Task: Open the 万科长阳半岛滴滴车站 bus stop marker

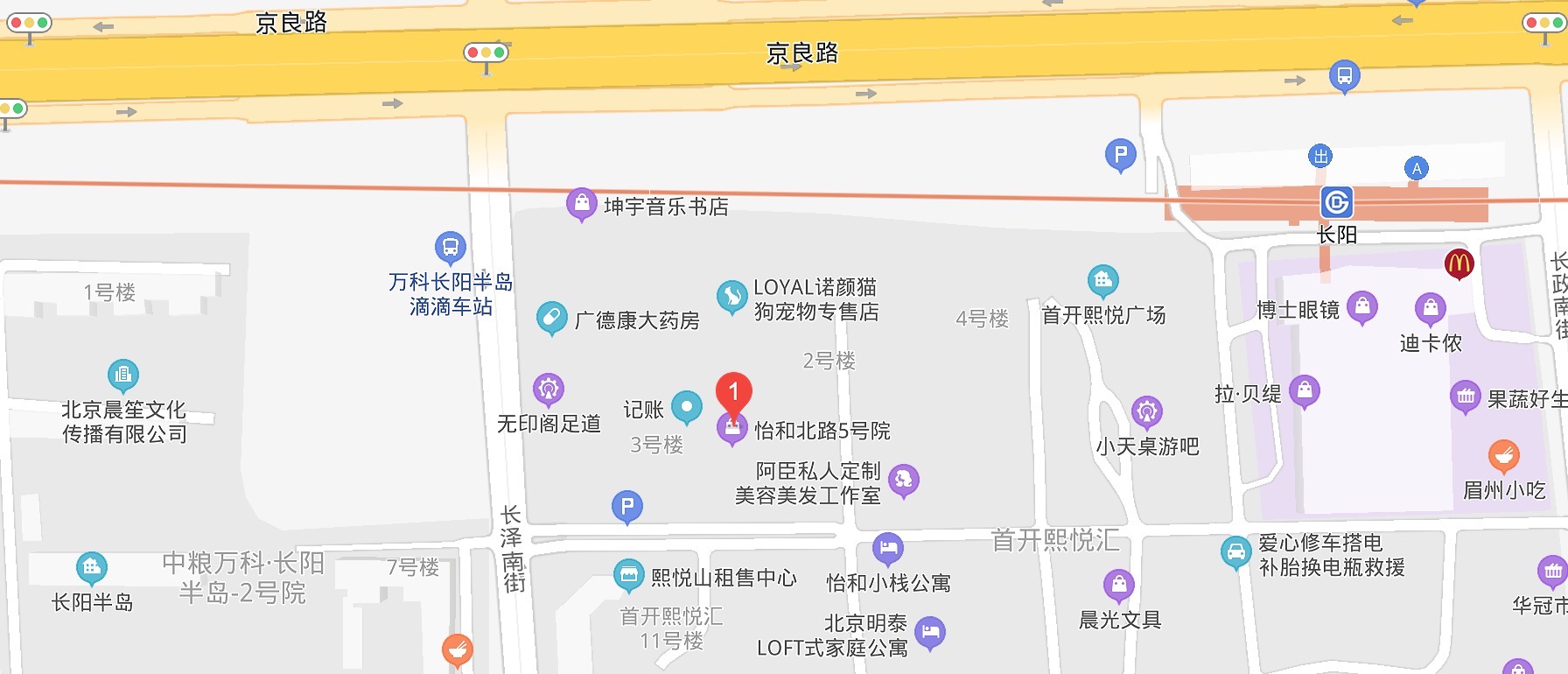Action: [450, 249]
